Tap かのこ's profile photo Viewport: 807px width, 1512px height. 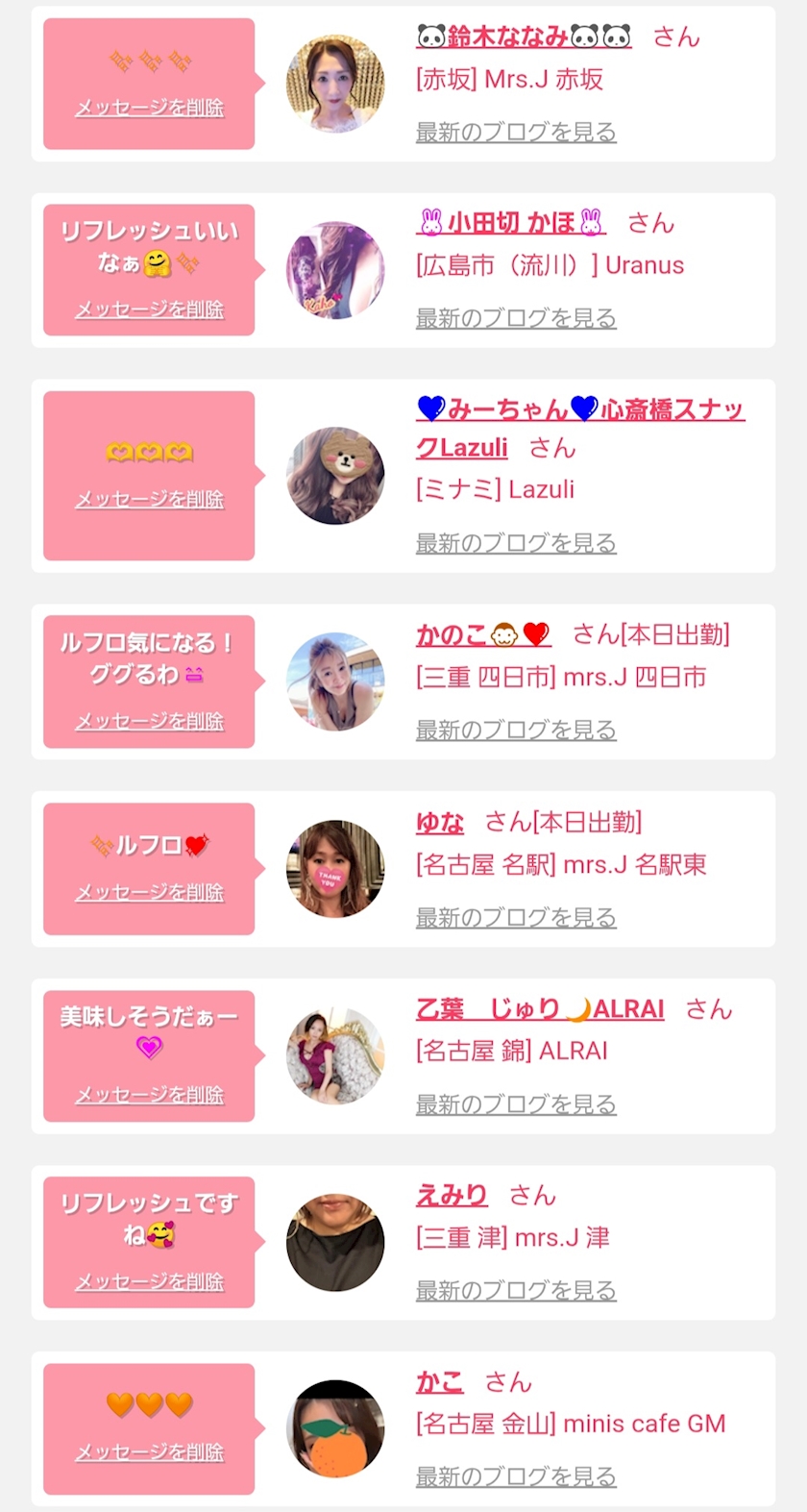tap(335, 682)
